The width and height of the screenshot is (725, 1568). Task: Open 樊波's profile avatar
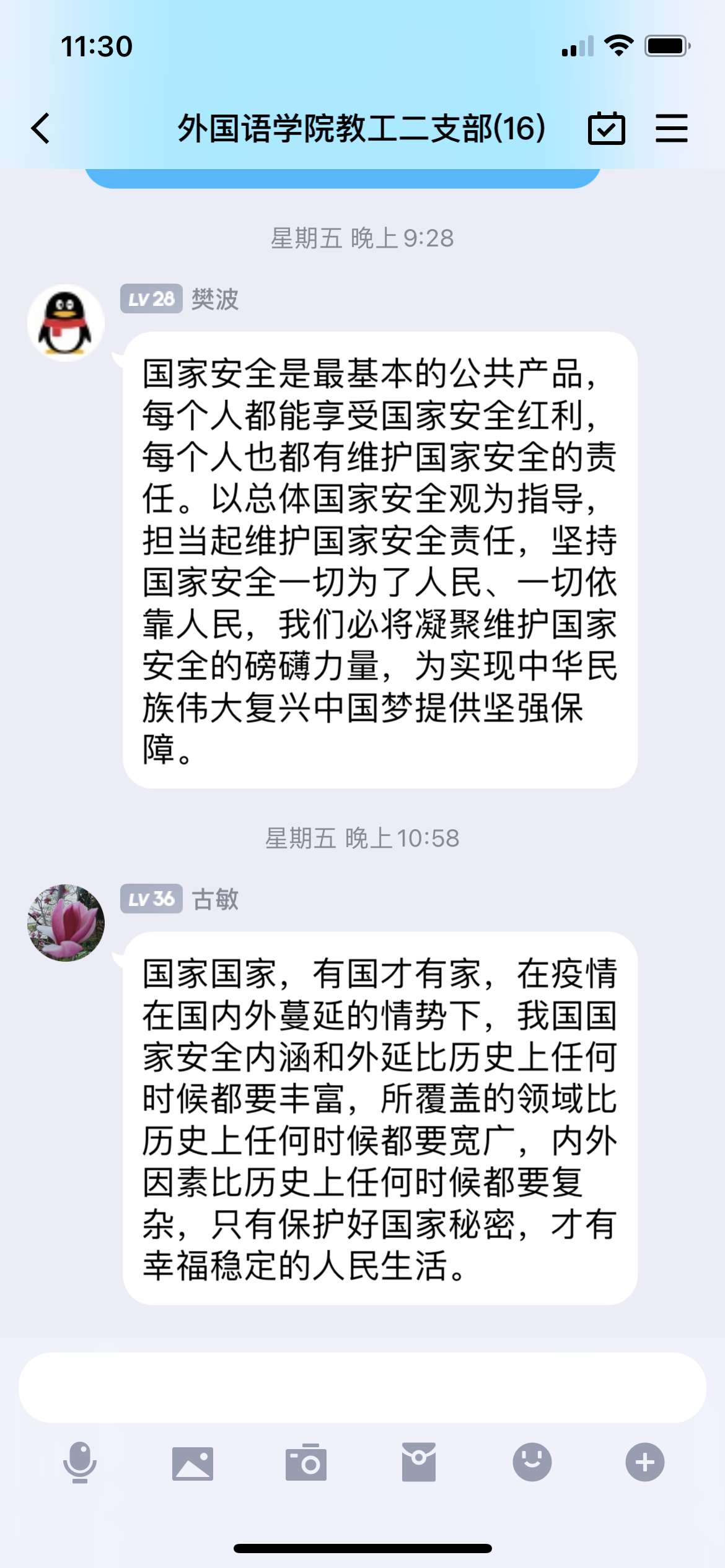[66, 323]
